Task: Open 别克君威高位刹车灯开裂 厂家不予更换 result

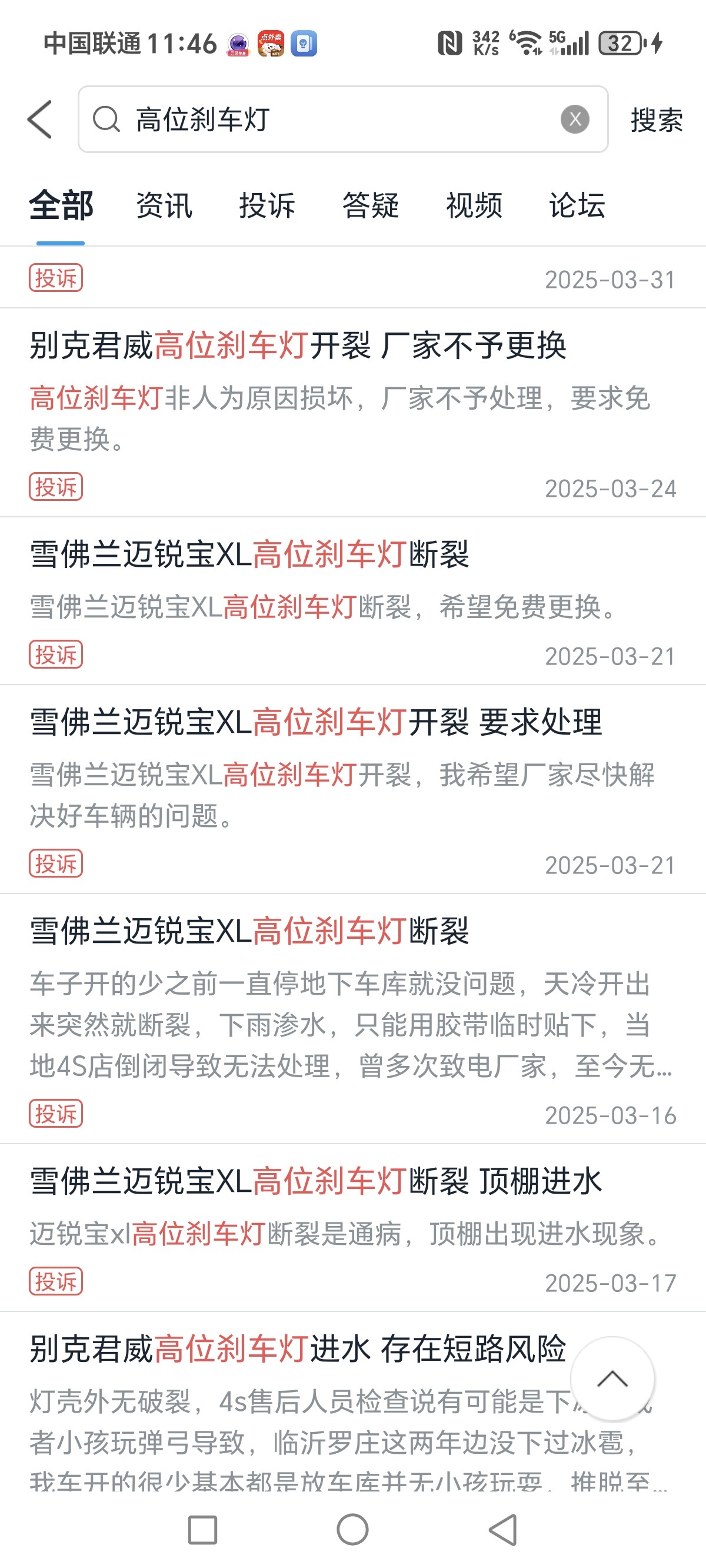Action: click(x=353, y=413)
